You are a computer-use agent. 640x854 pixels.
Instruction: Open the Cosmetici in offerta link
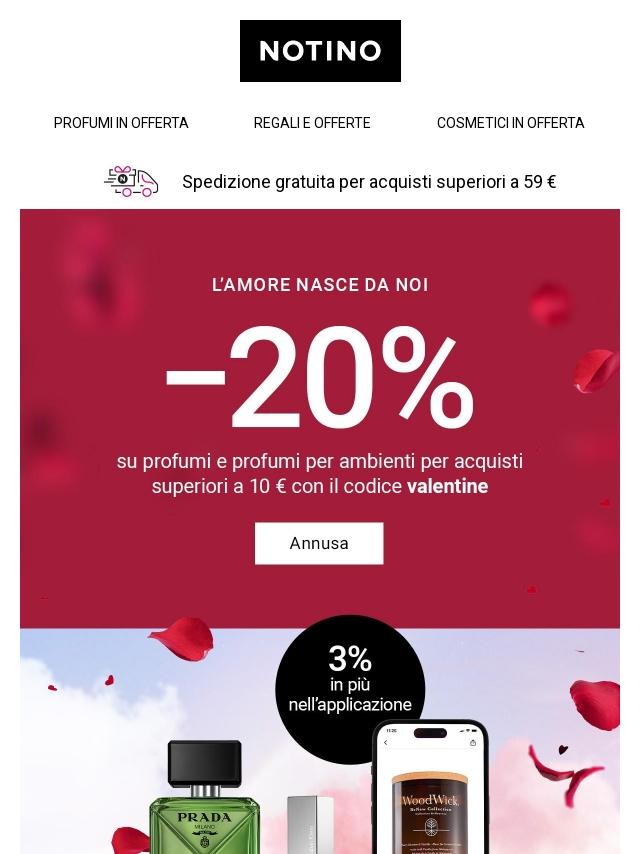coord(510,123)
